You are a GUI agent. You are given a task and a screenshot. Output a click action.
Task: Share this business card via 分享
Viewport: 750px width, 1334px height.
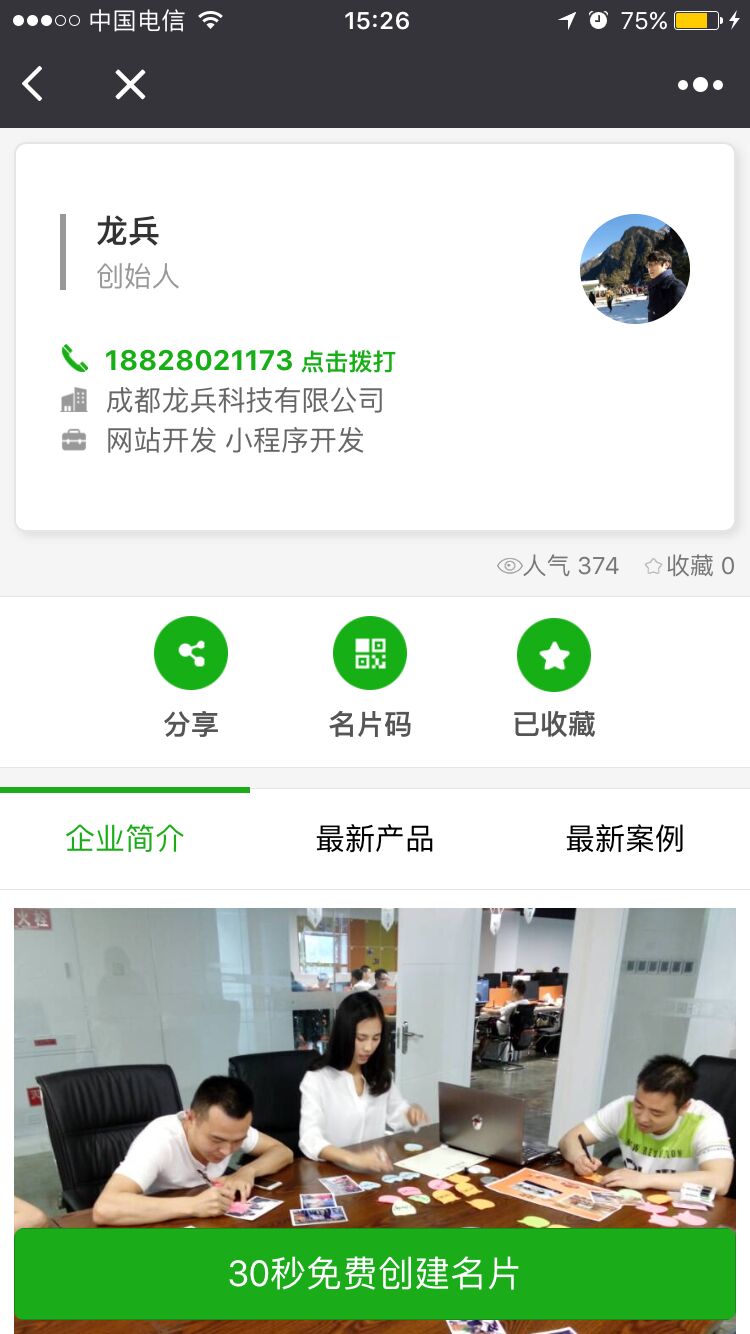191,654
